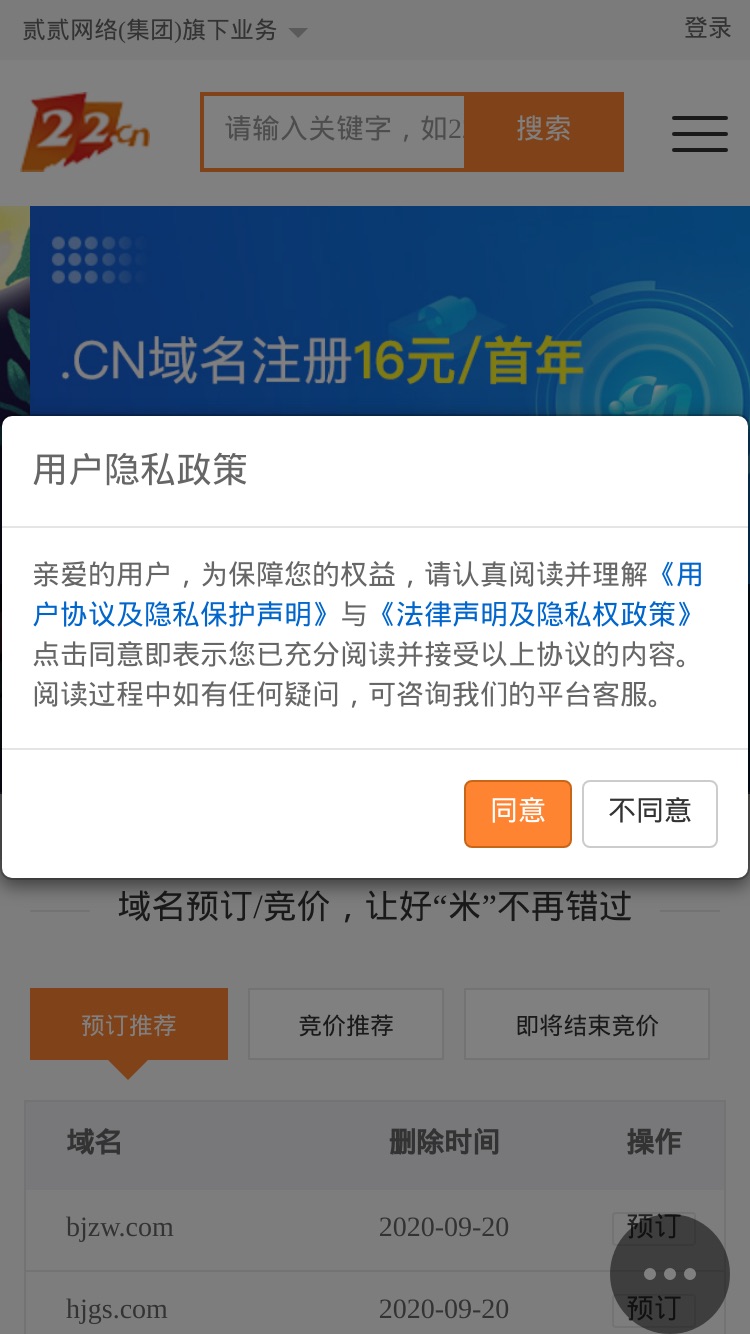Expand 贰贰网络(集团)旗下业务 dropdown

165,30
